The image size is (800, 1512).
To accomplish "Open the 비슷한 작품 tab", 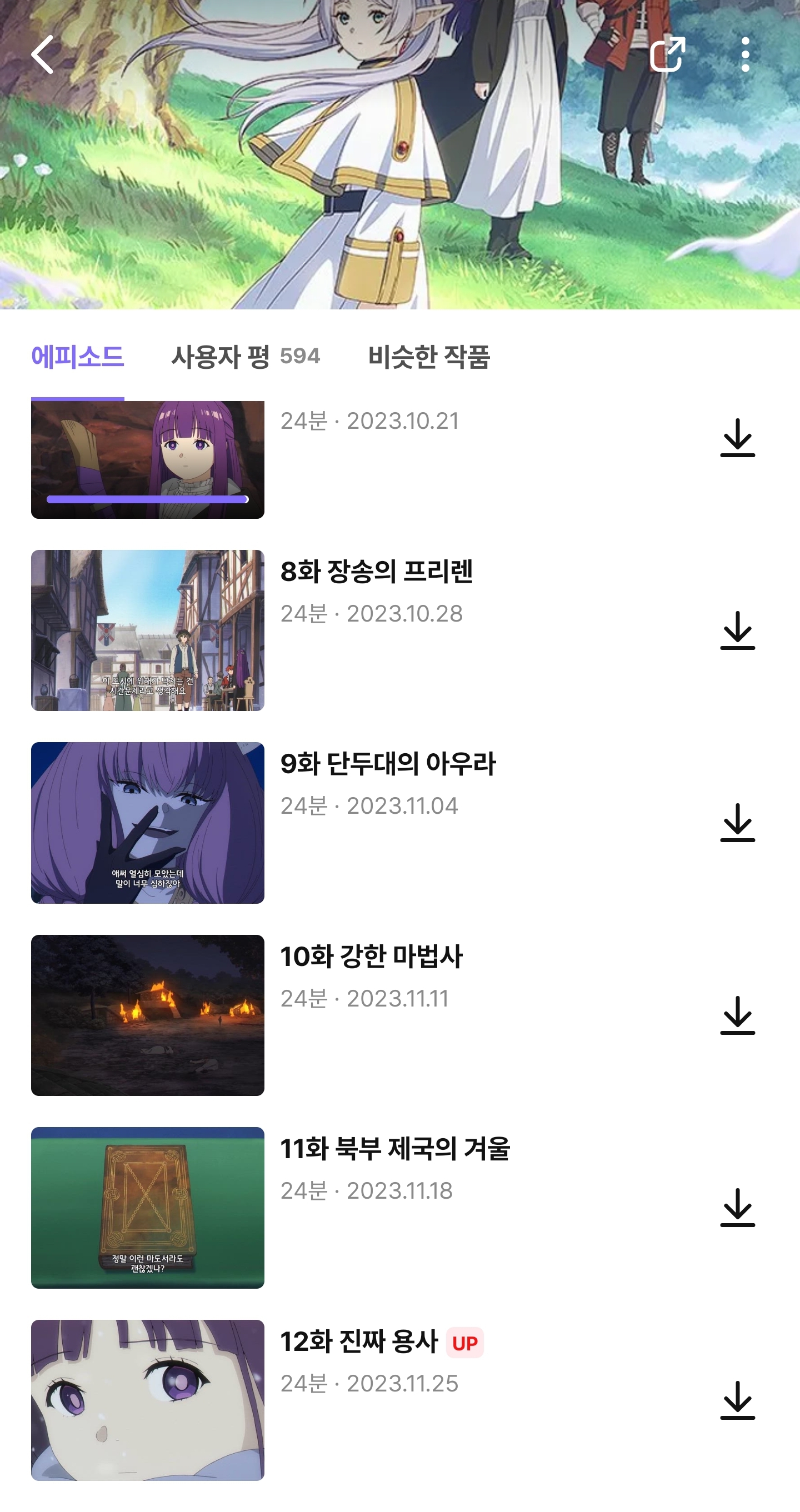I will 428,356.
